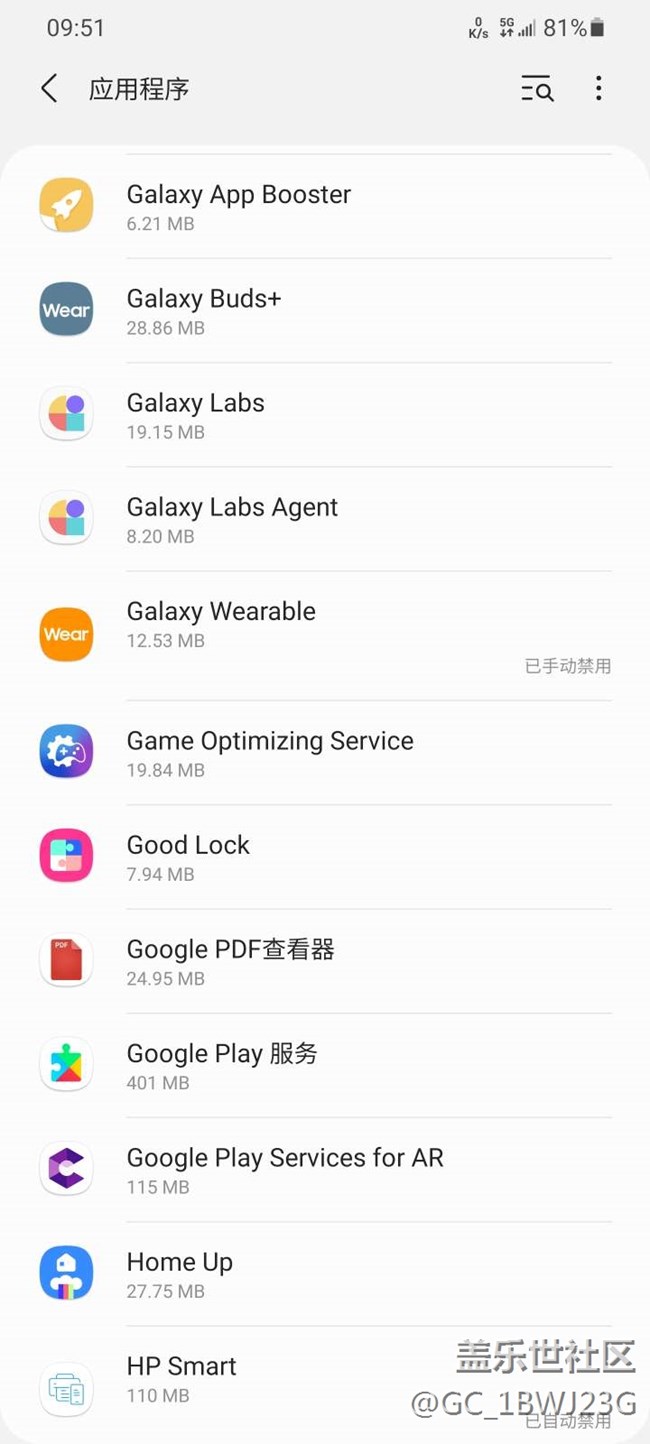
Task: Open the three-dot overflow menu
Action: tap(598, 88)
